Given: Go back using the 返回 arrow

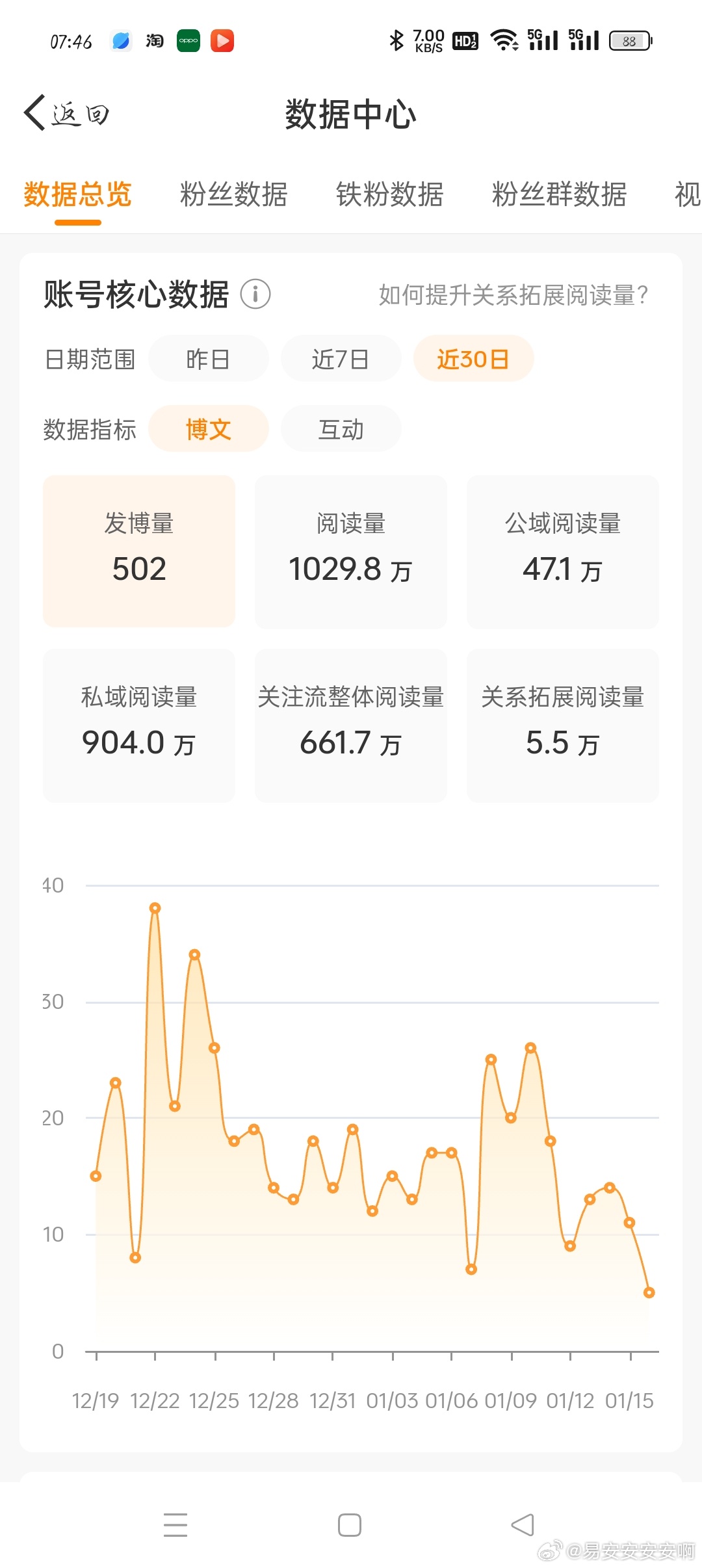Looking at the screenshot, I should (65, 114).
